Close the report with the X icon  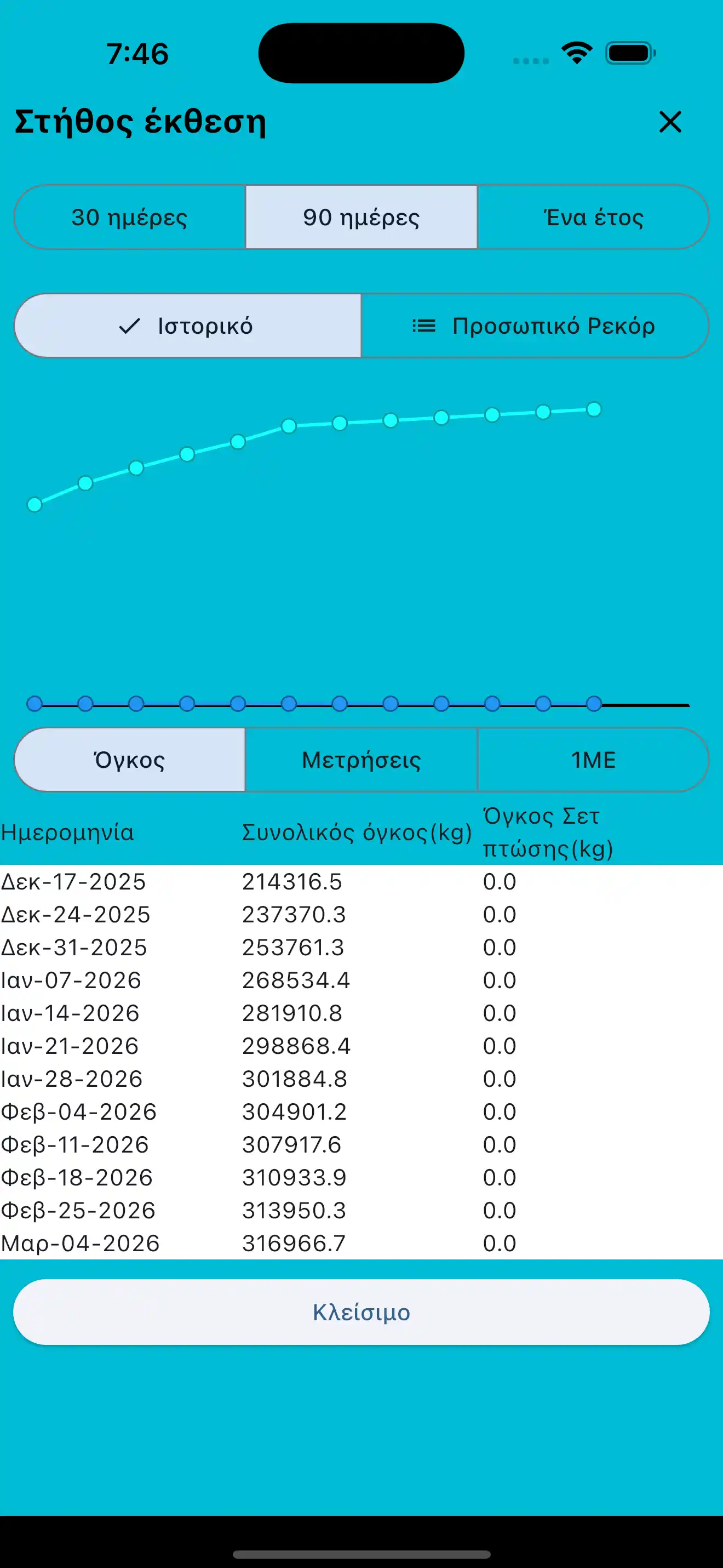click(x=669, y=122)
